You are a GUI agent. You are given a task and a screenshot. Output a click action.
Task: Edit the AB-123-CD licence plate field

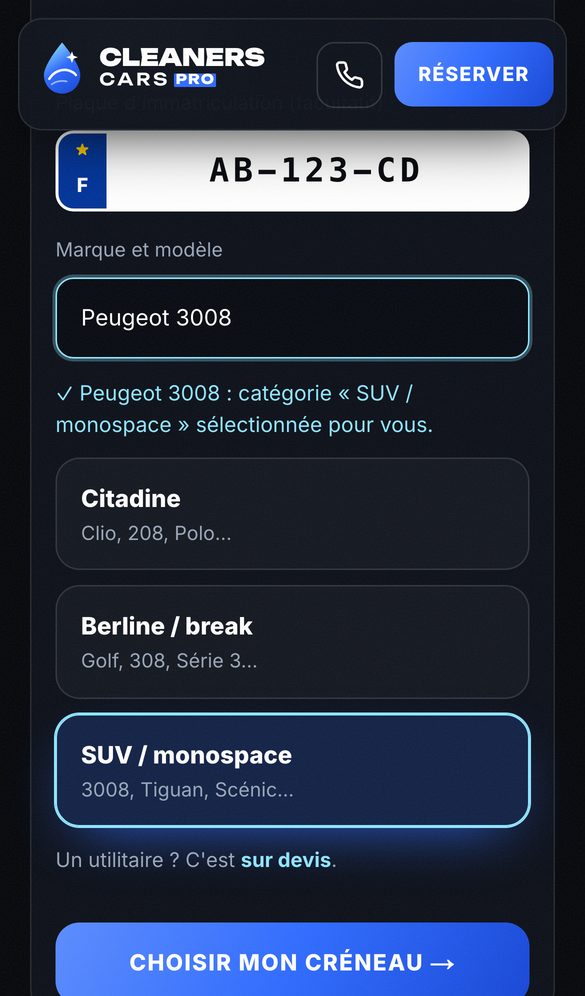pyautogui.click(x=293, y=171)
